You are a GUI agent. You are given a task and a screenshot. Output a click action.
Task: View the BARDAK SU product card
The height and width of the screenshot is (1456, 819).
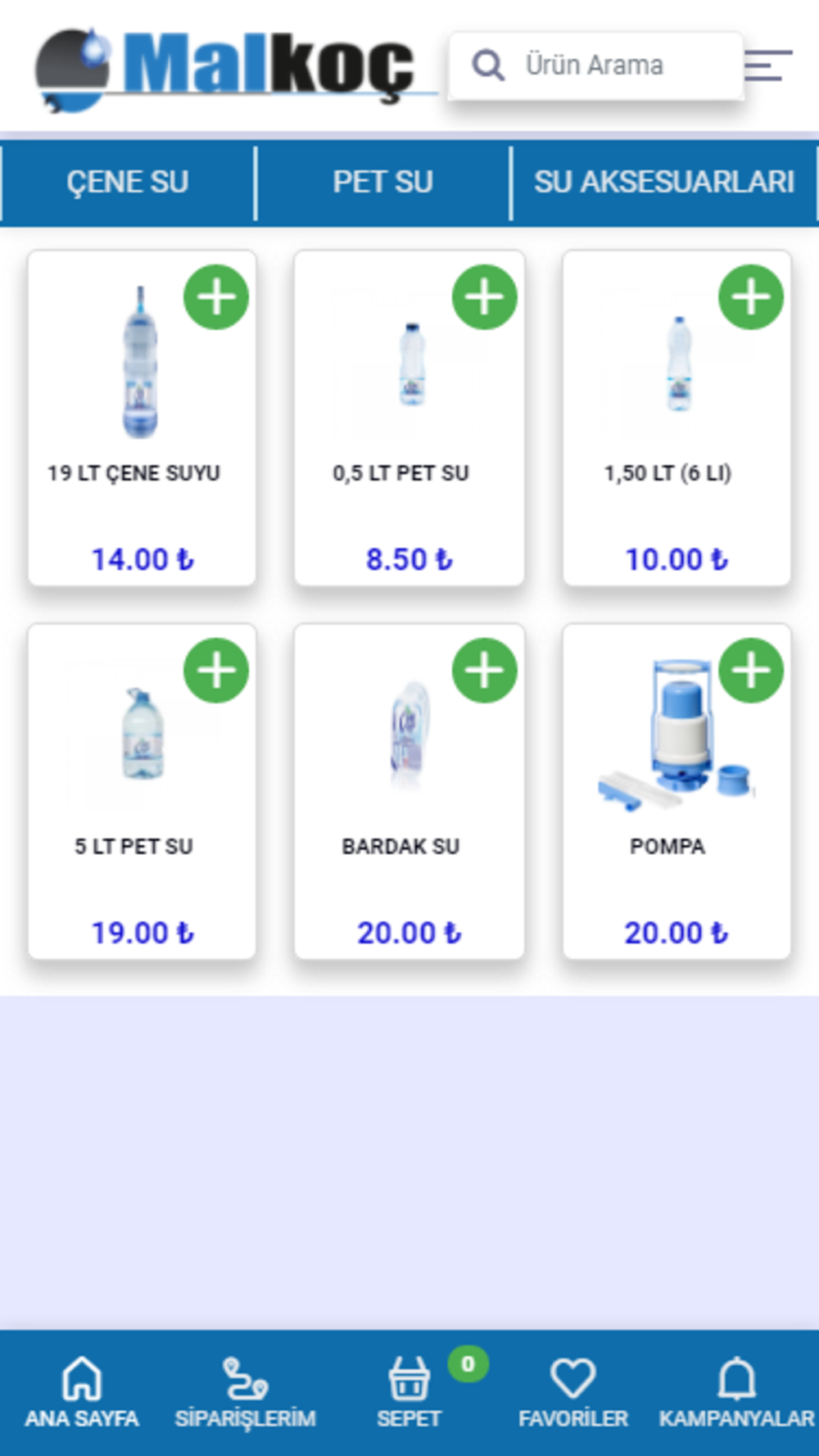[x=401, y=847]
